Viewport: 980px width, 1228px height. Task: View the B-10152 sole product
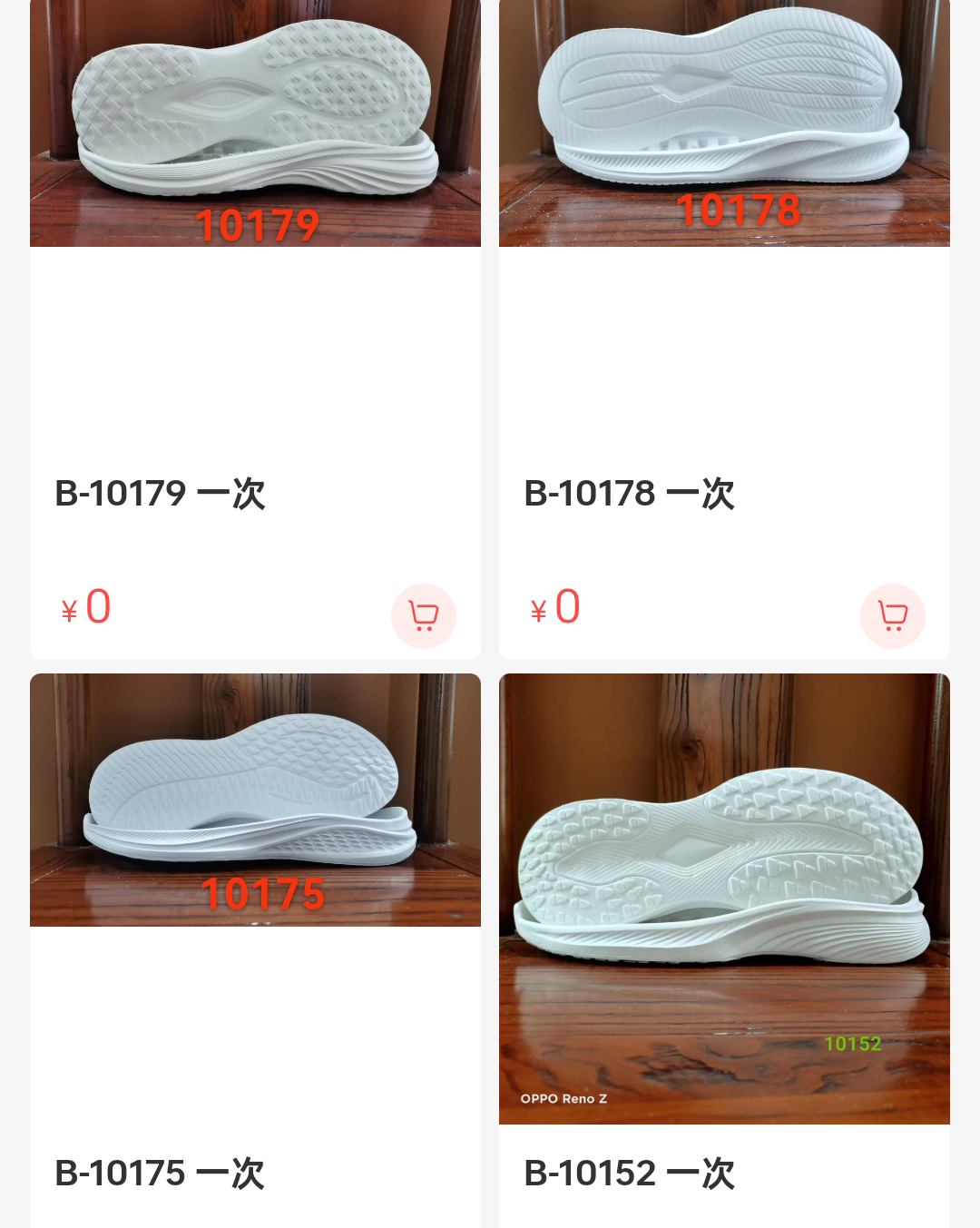(x=724, y=899)
